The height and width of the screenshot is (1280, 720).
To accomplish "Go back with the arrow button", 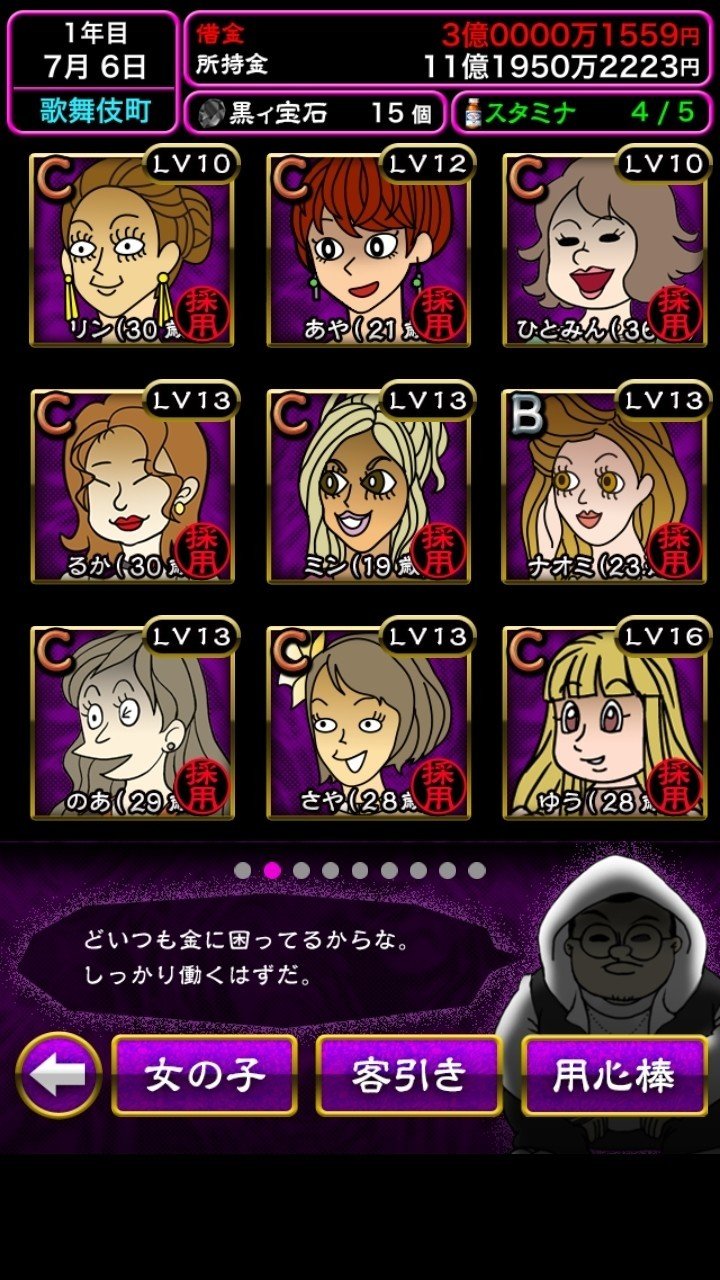I will click(x=58, y=1075).
